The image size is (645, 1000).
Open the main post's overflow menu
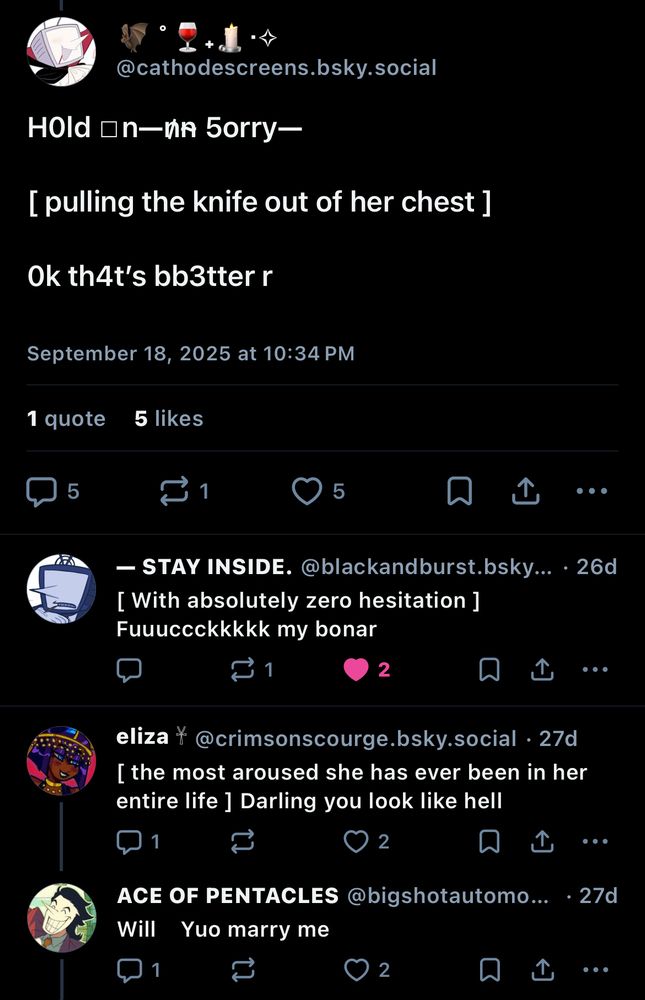592,491
